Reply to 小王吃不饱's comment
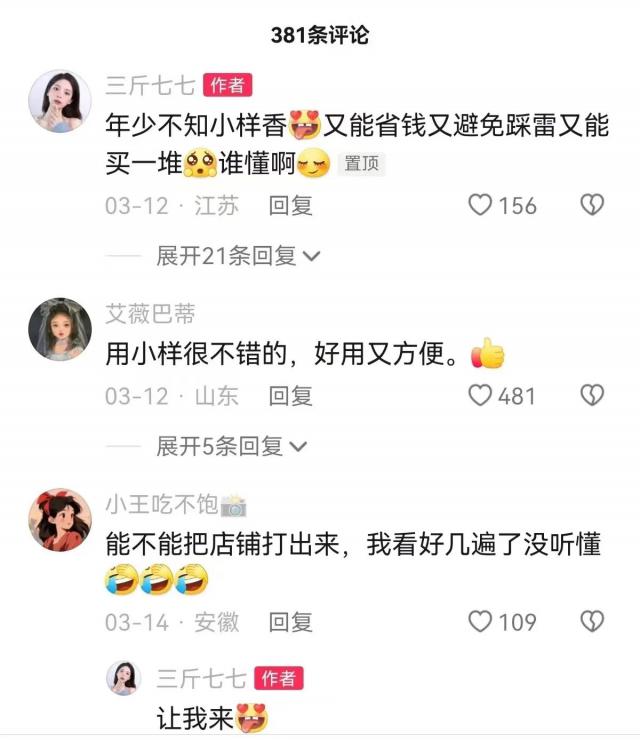 tap(290, 622)
